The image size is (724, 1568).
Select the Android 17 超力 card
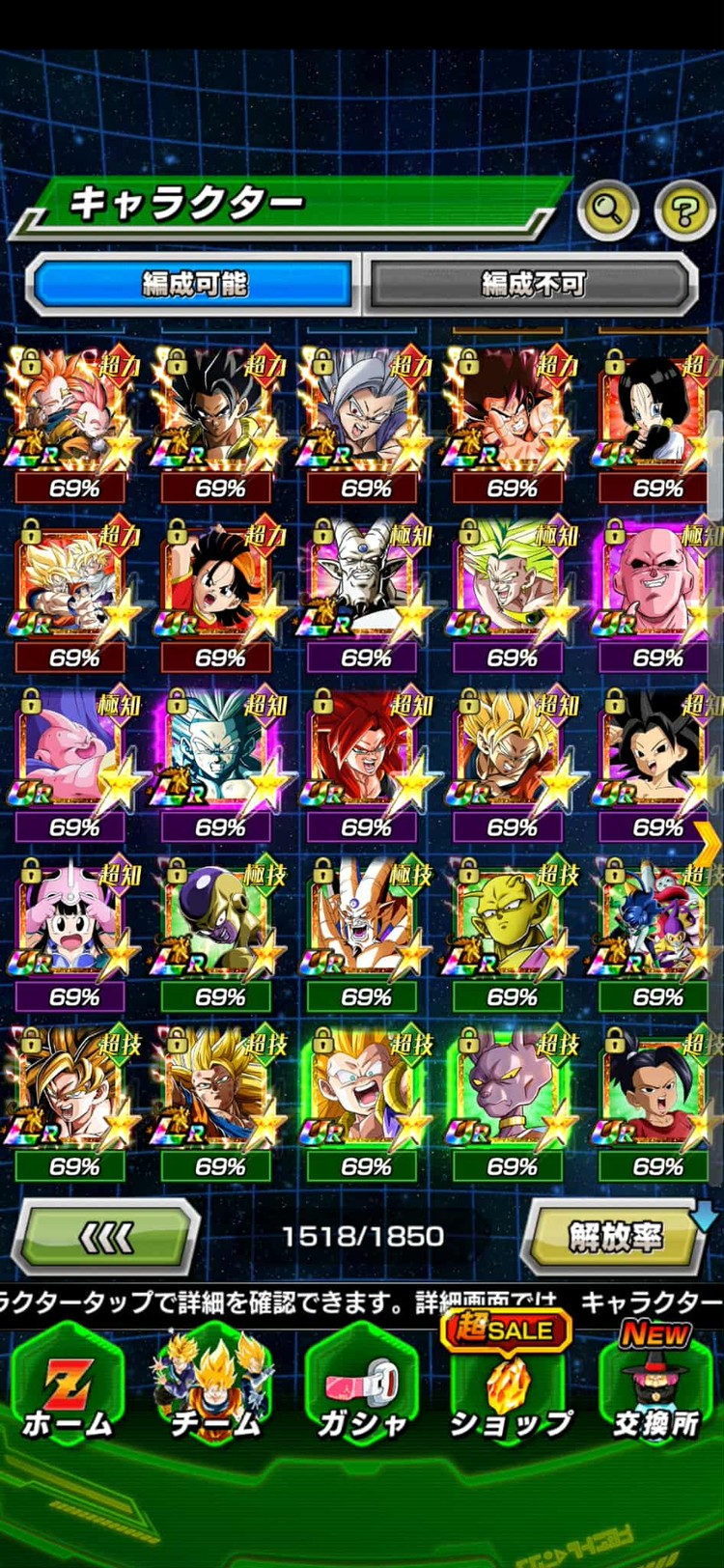(x=656, y=415)
